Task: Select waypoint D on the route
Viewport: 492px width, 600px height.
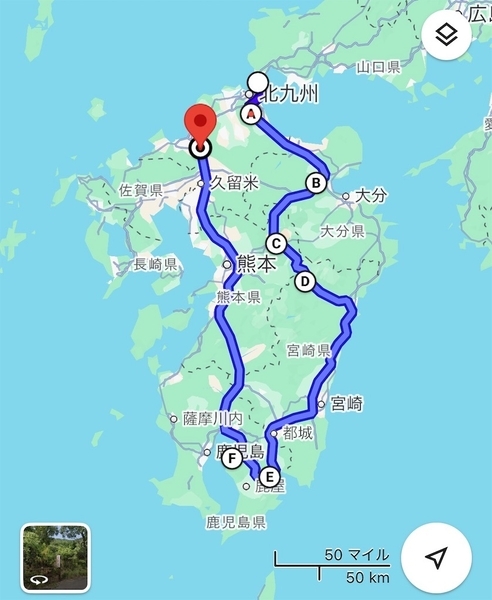Action: pos(305,282)
